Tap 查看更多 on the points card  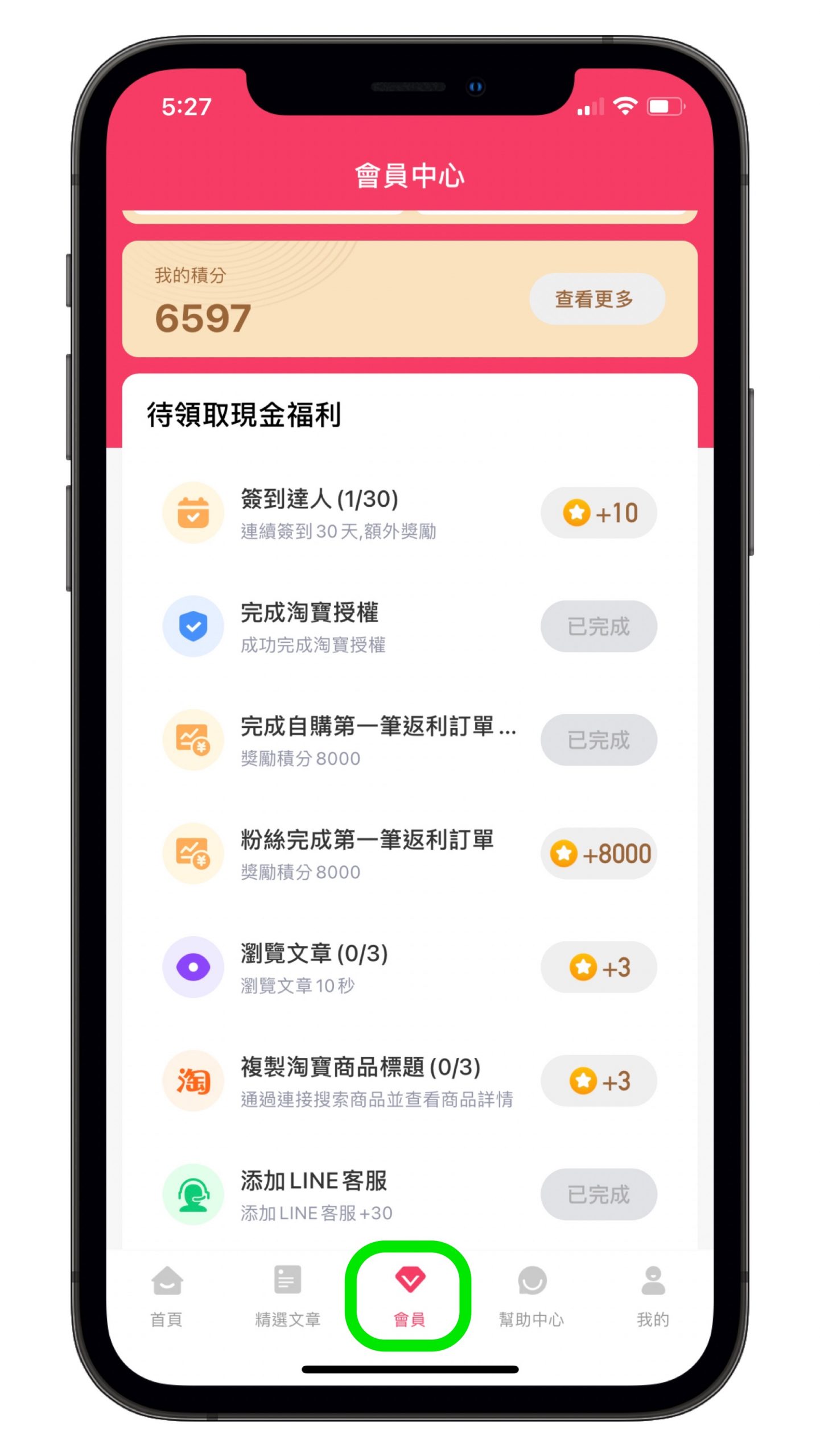click(x=596, y=299)
